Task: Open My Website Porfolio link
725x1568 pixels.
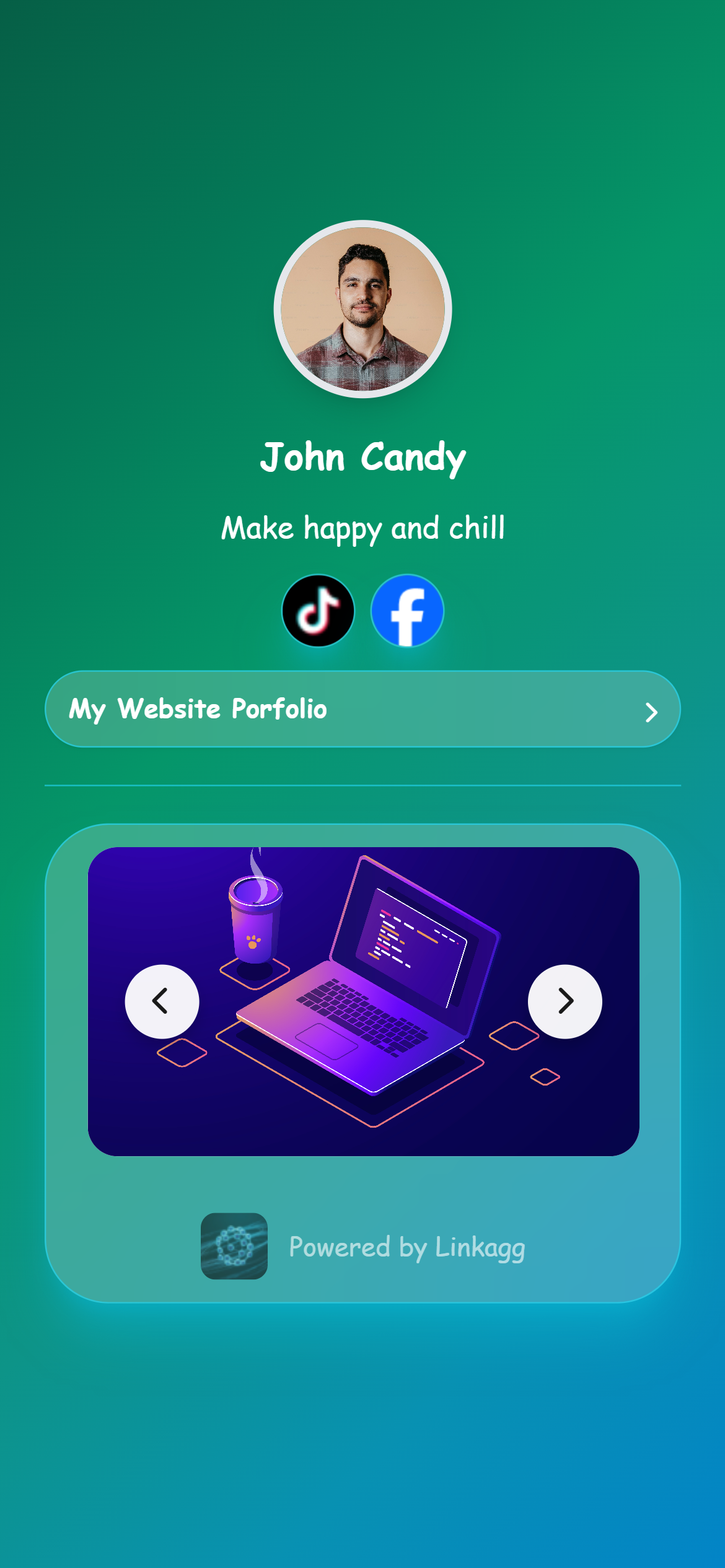Action: pos(362,709)
